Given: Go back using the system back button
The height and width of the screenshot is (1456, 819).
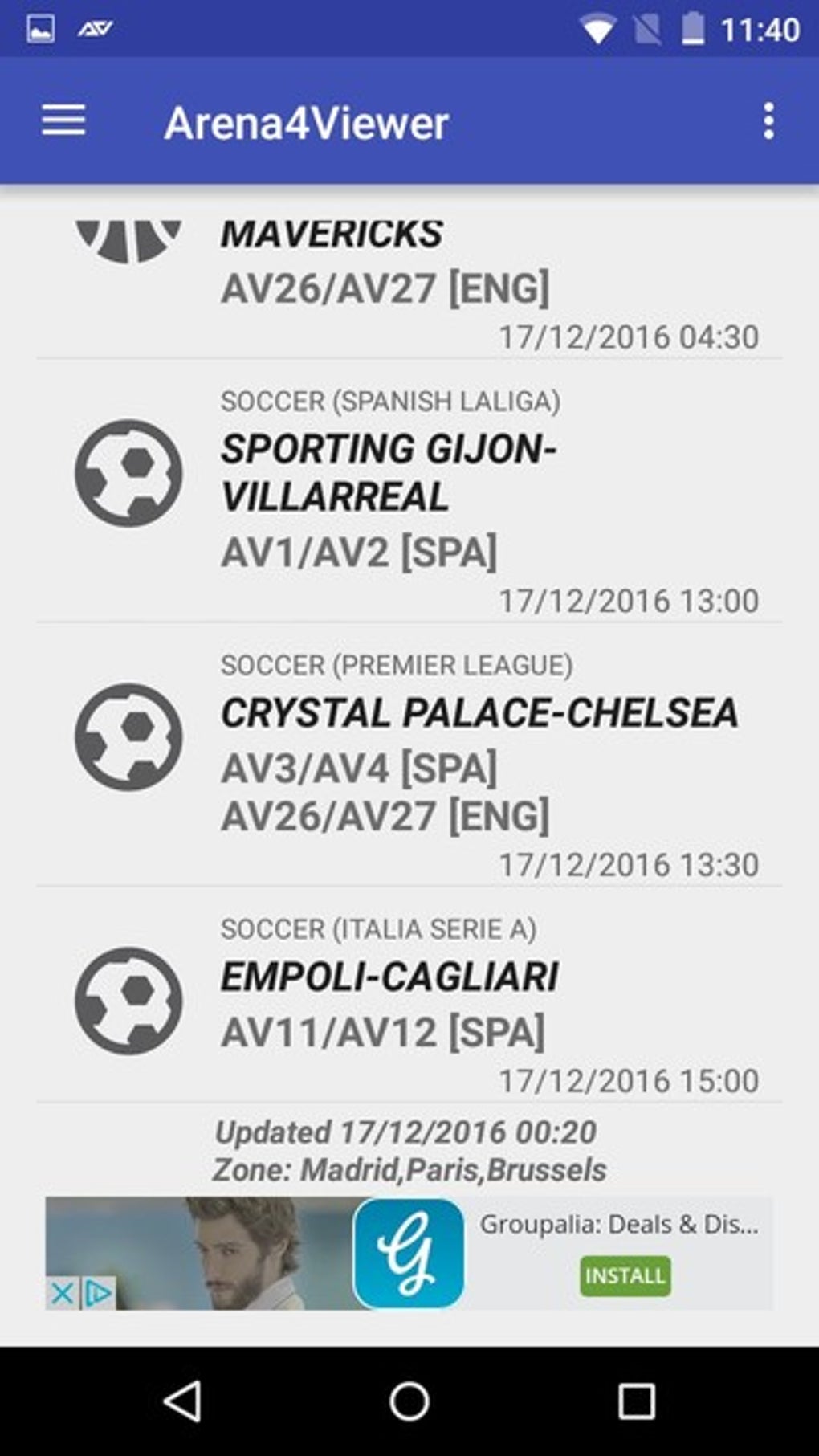Looking at the screenshot, I should 182,1401.
